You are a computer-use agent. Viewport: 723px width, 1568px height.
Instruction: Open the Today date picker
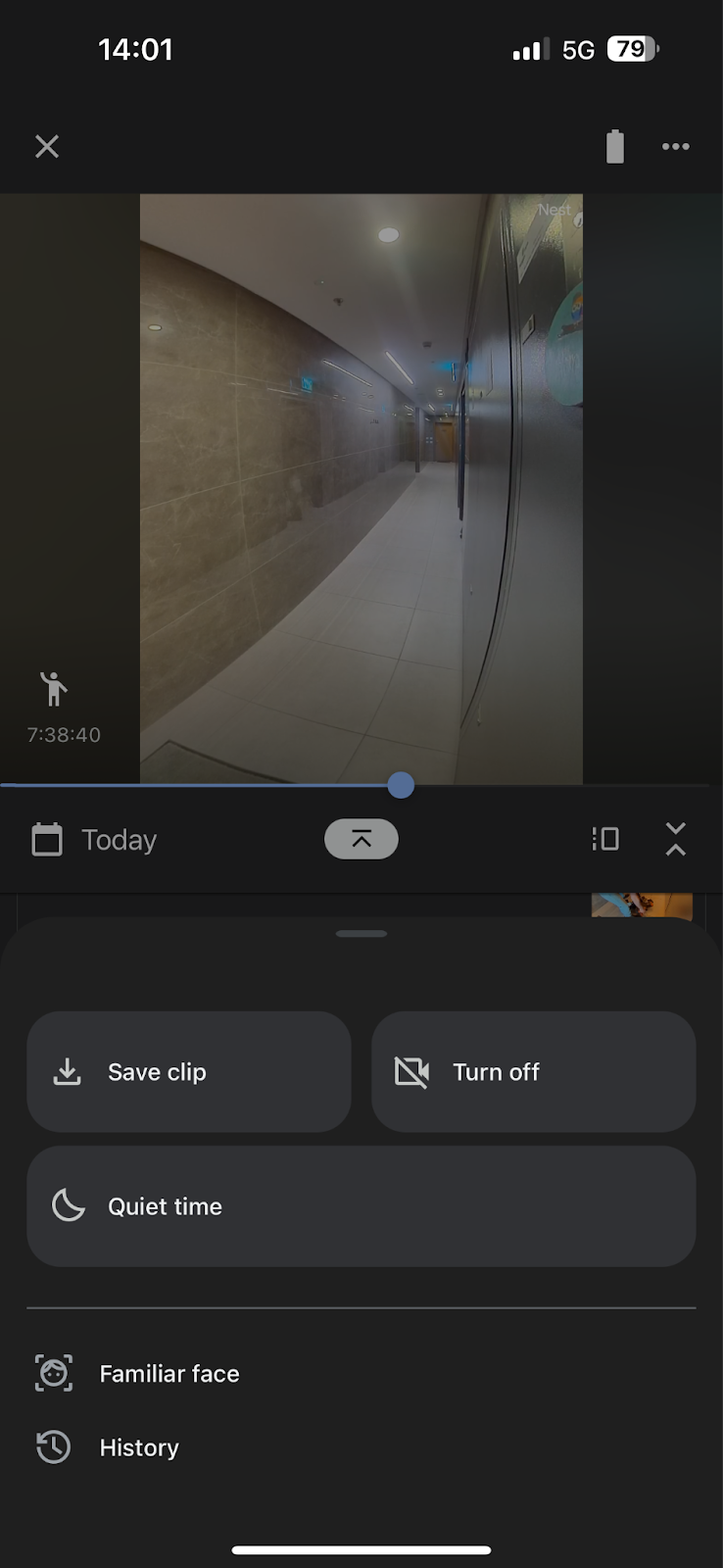[95, 840]
